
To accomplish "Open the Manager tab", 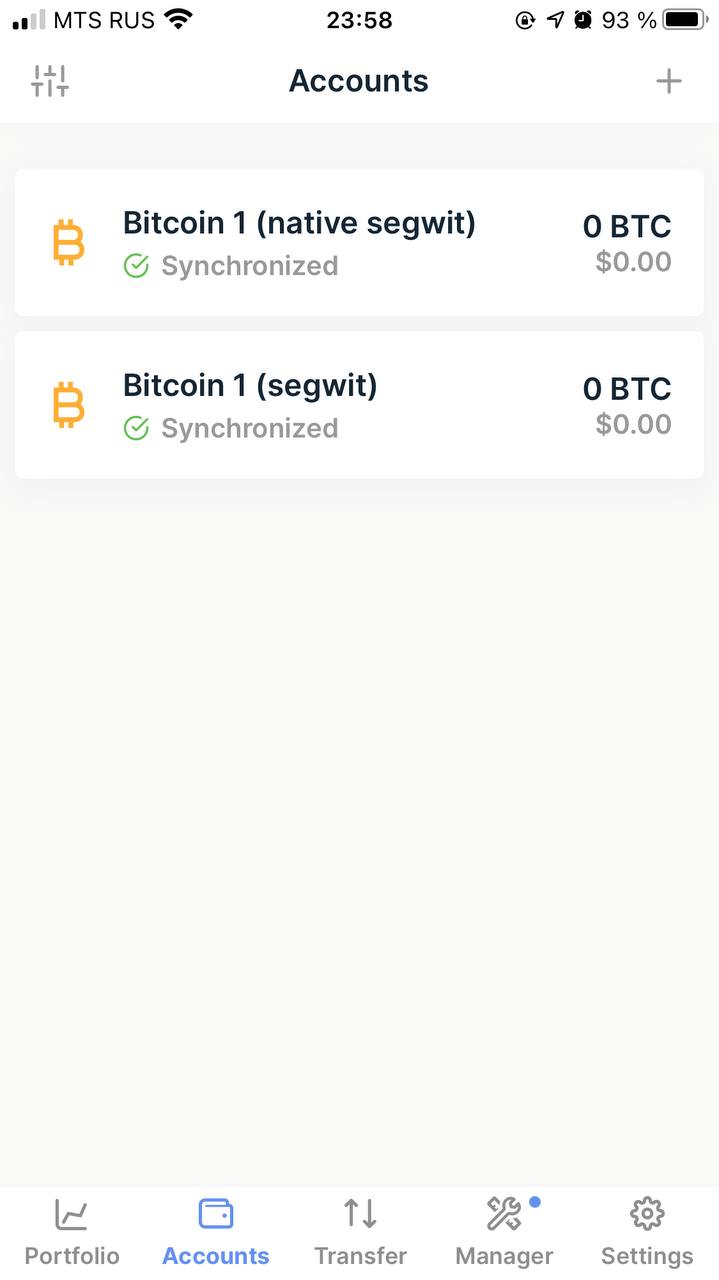I will pyautogui.click(x=504, y=1233).
